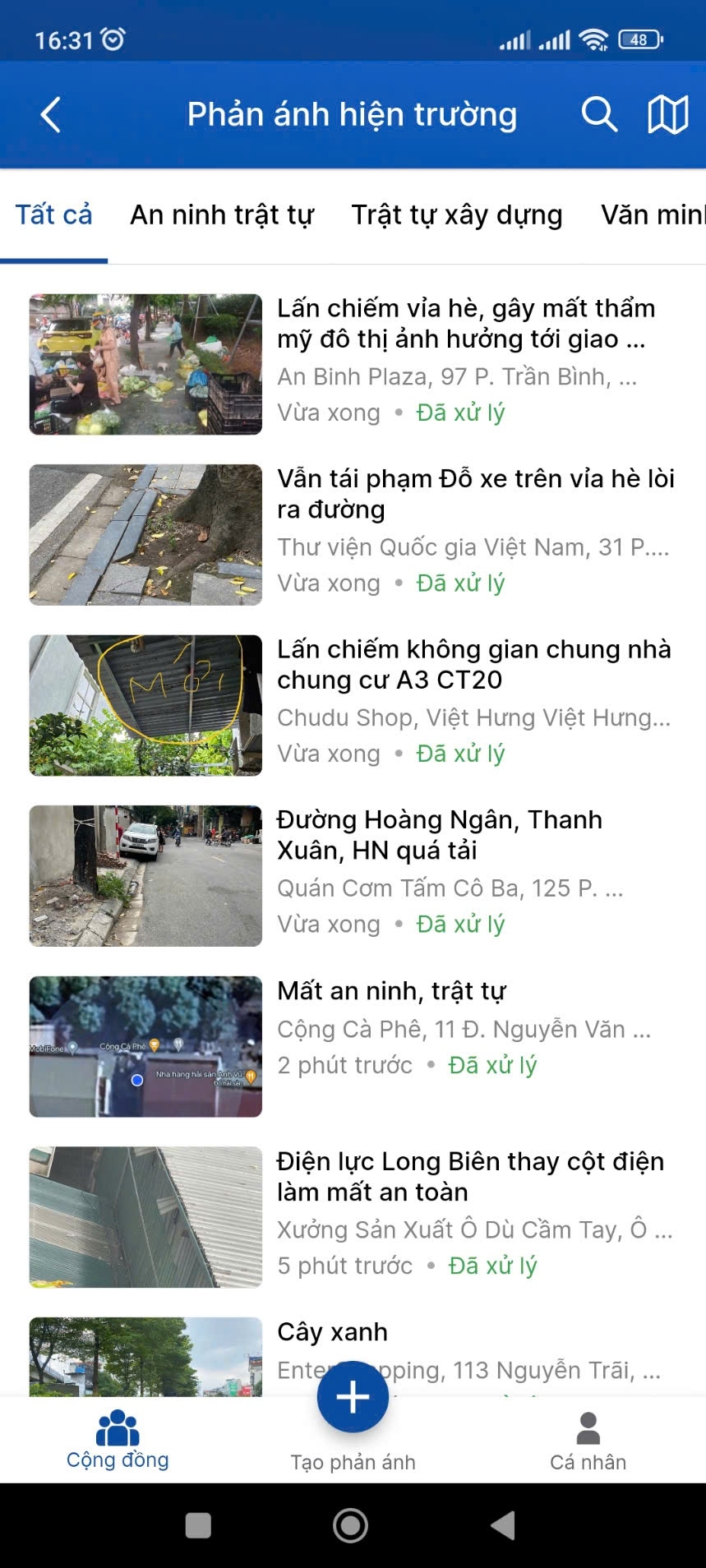Tap the back arrow to return
The width and height of the screenshot is (706, 1568).
[49, 114]
